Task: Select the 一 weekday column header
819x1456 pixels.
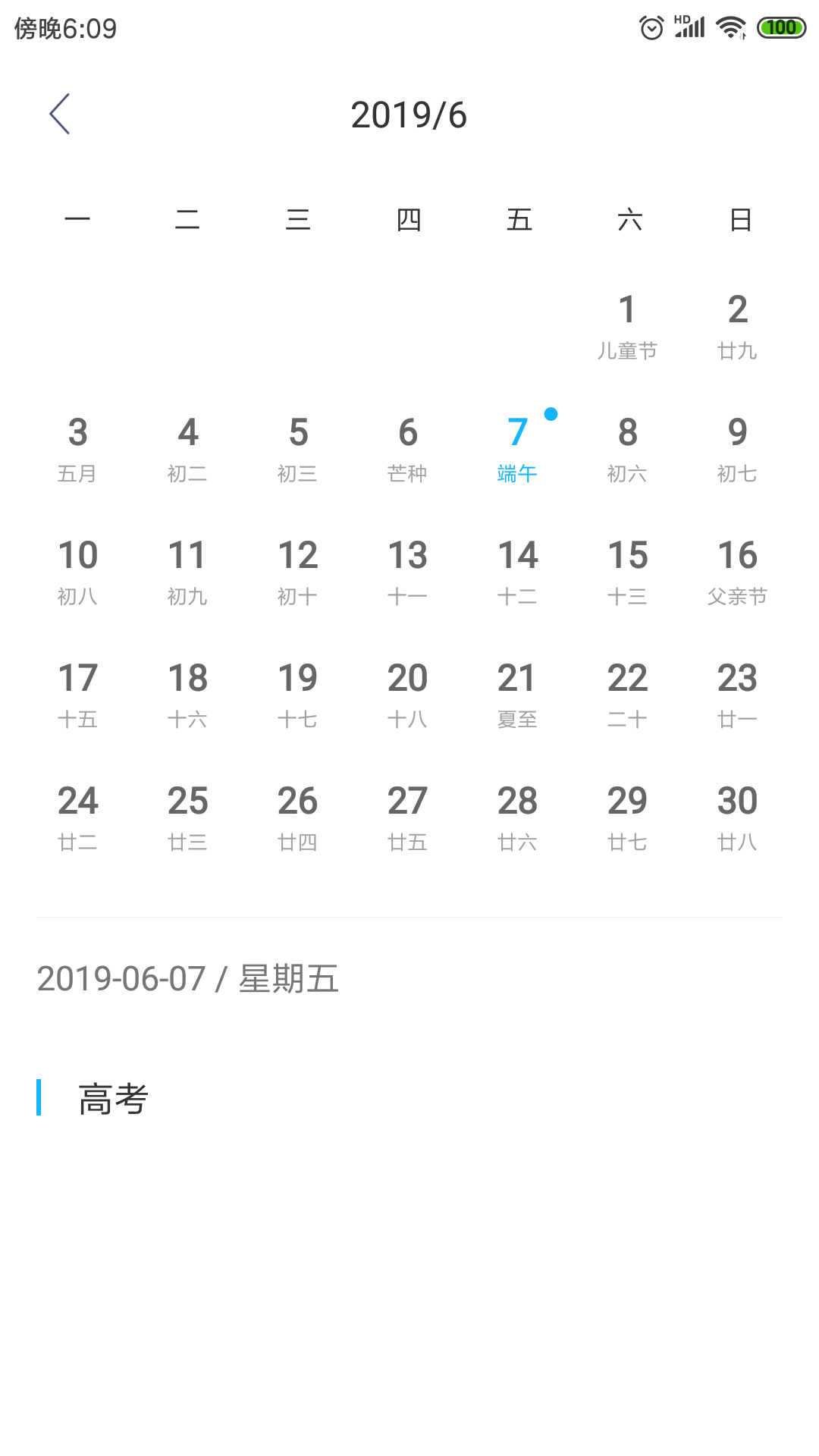Action: click(x=79, y=220)
